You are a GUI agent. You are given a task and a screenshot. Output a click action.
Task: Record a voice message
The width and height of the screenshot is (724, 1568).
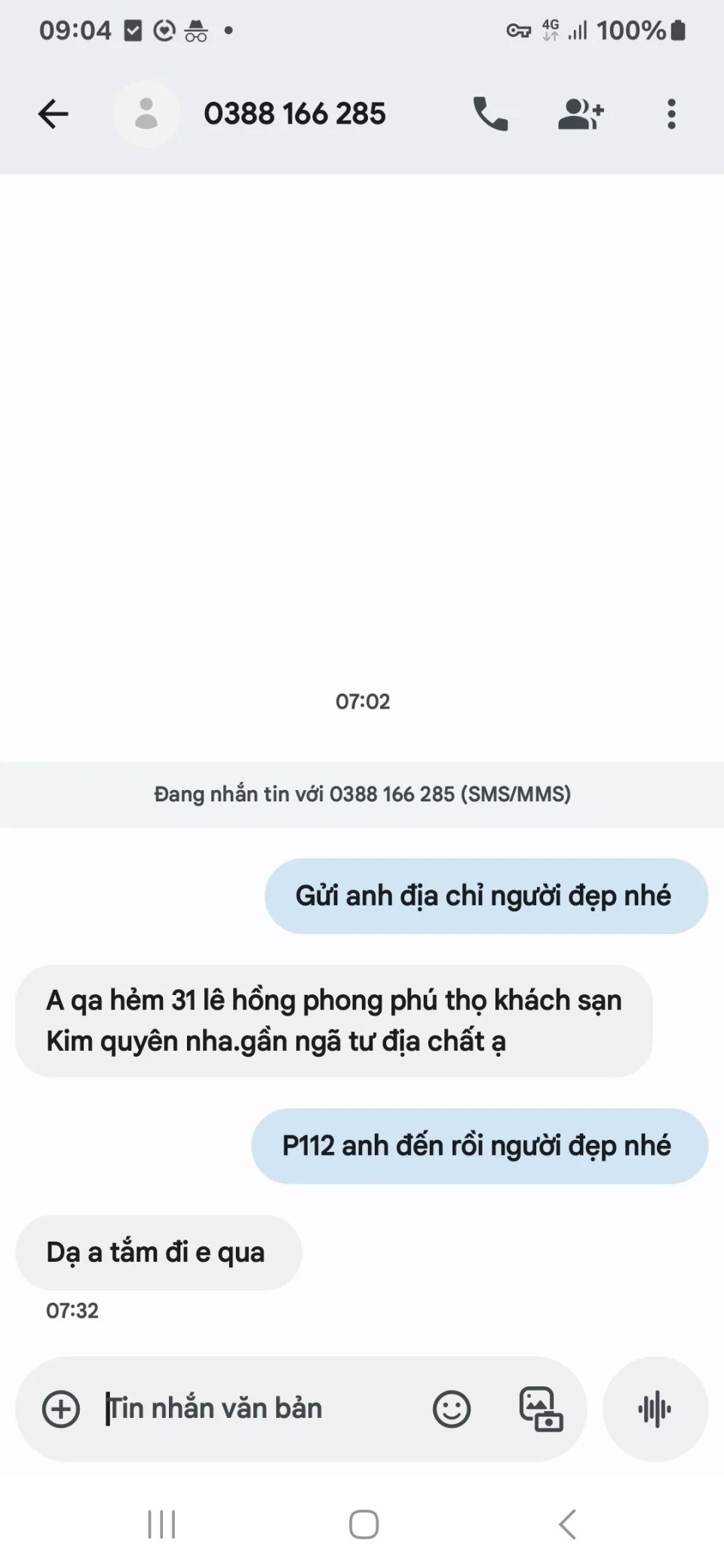click(x=655, y=1409)
